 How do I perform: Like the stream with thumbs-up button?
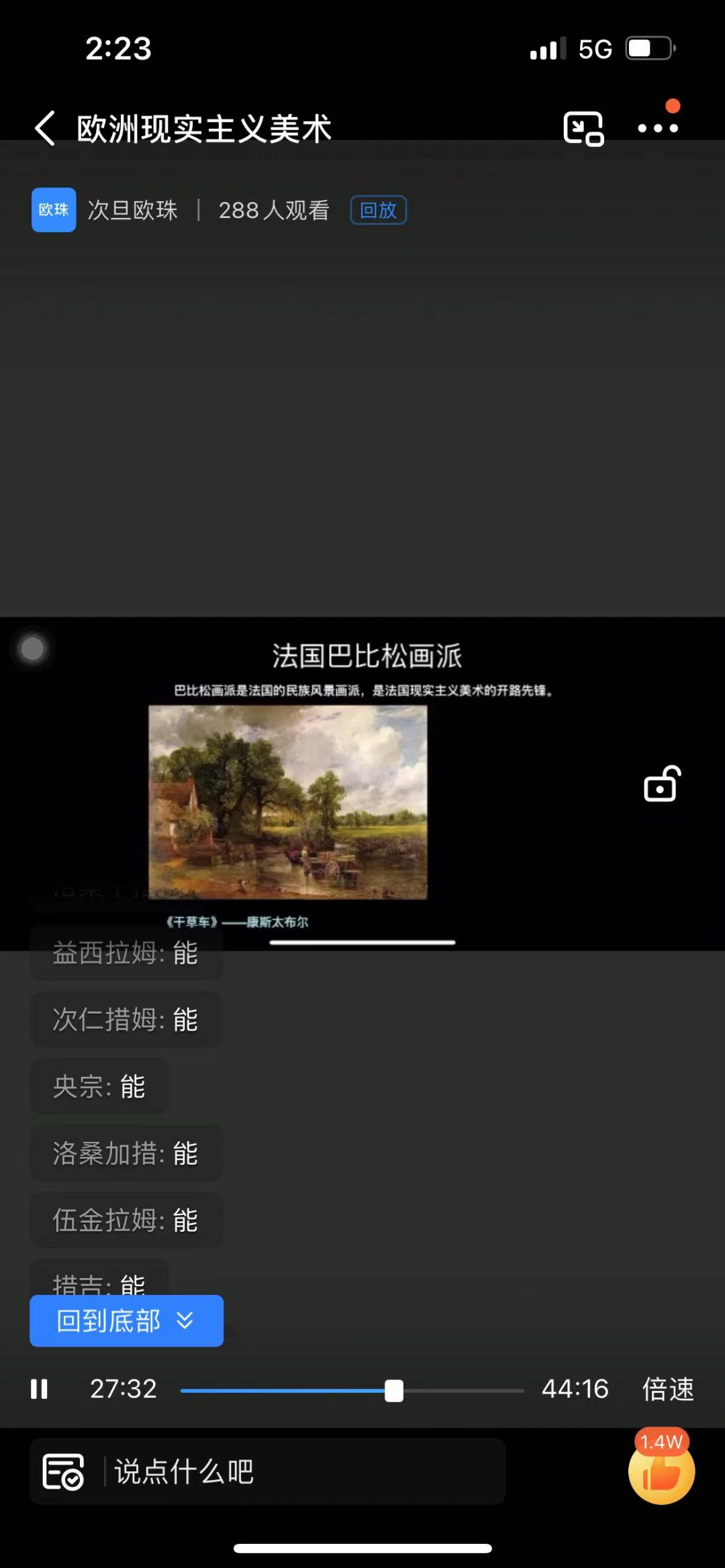[x=661, y=1473]
